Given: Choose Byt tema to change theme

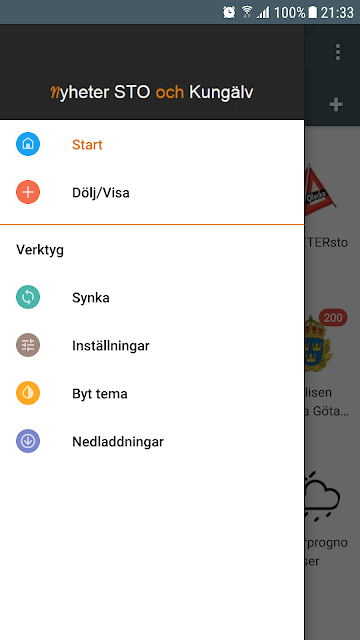Looking at the screenshot, I should [x=152, y=394].
